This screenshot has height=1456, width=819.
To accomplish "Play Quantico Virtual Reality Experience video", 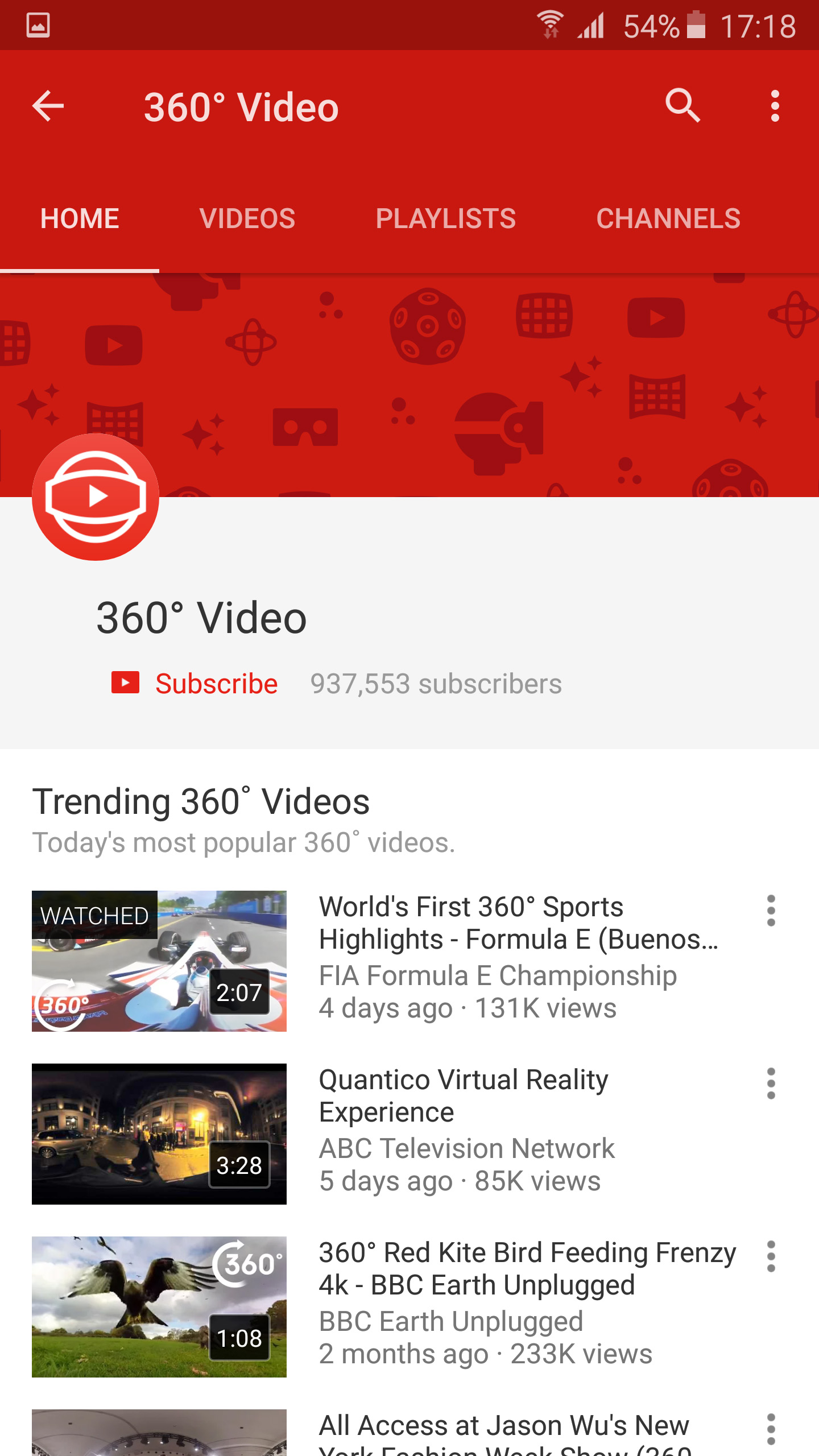I will click(159, 1134).
